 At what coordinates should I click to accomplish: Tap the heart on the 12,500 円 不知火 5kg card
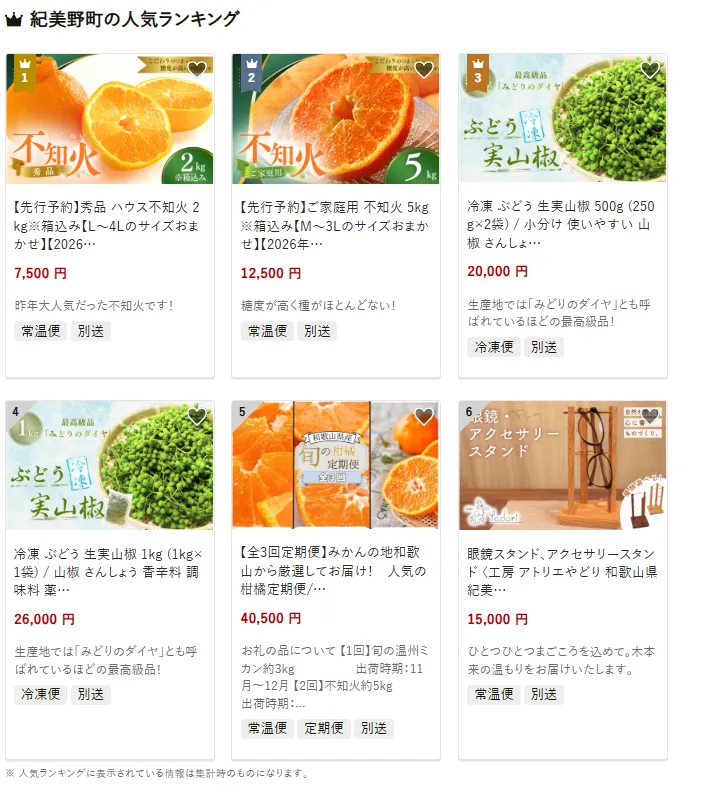click(424, 70)
